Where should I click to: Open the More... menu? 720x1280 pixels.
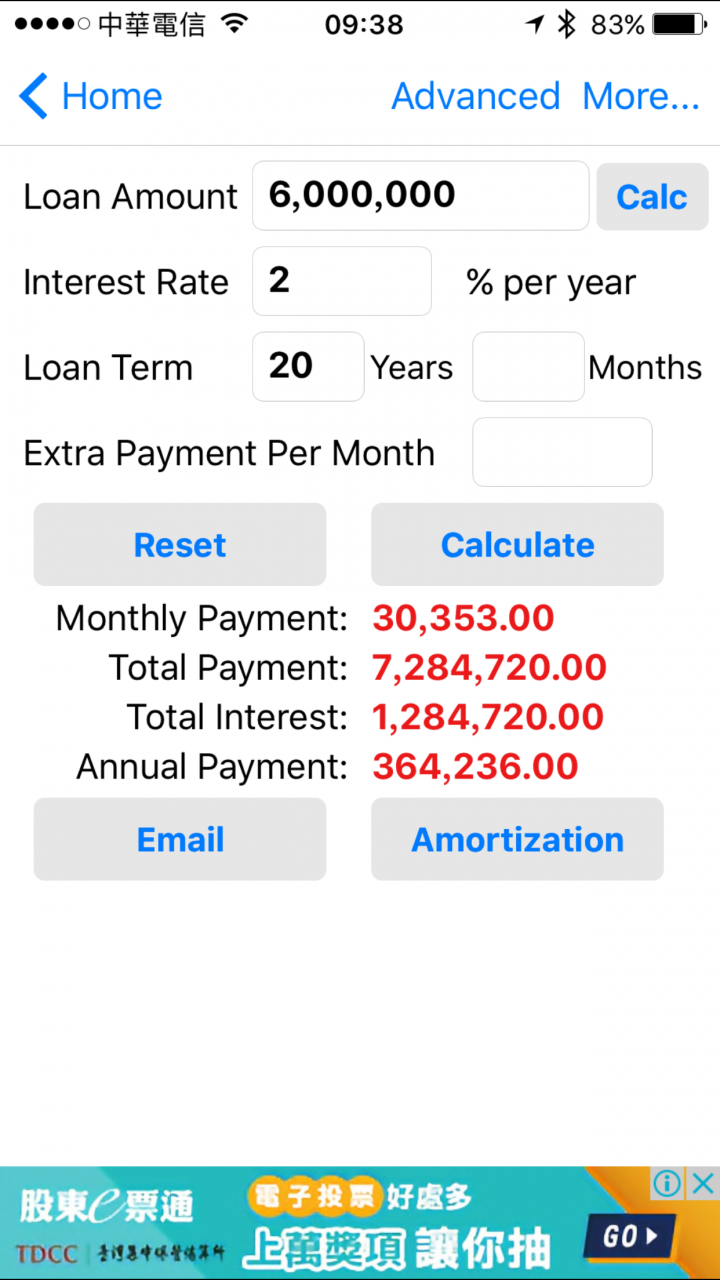click(641, 97)
